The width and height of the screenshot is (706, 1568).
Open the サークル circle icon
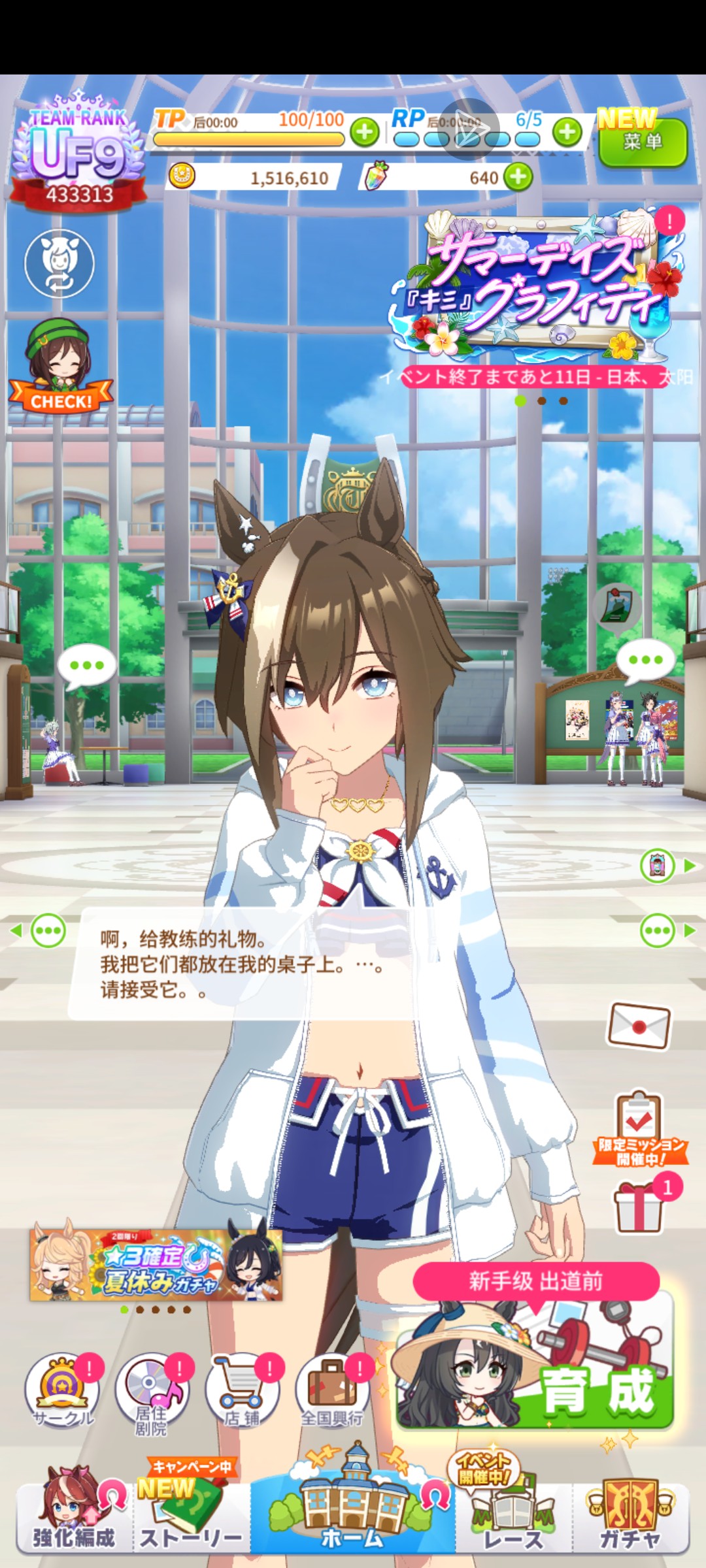coord(63,1390)
